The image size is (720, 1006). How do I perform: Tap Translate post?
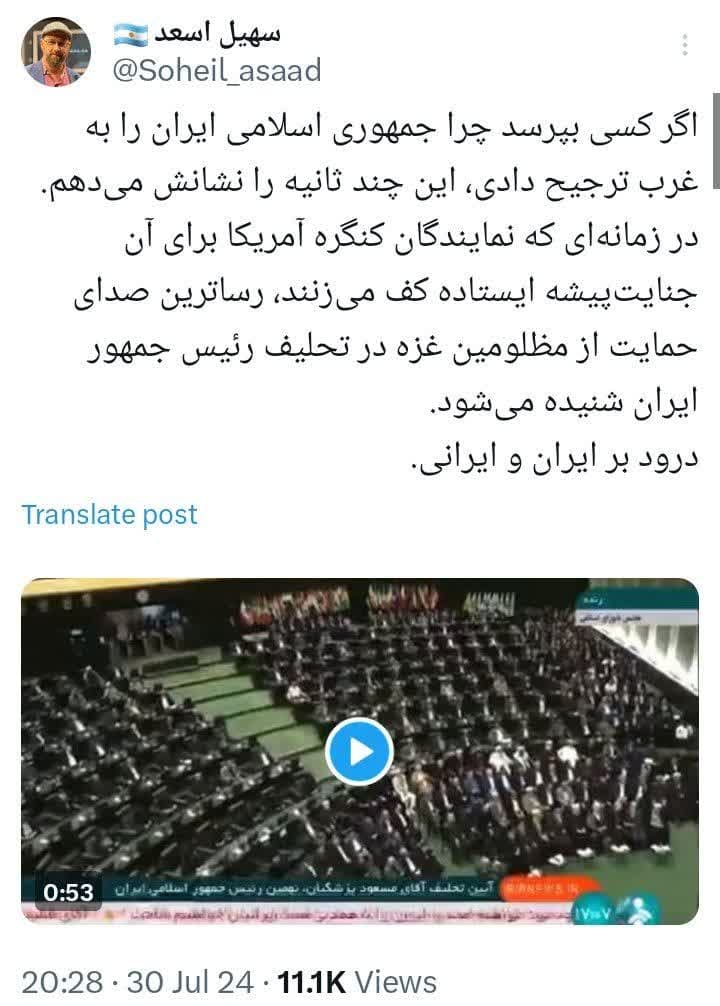pyautogui.click(x=110, y=514)
